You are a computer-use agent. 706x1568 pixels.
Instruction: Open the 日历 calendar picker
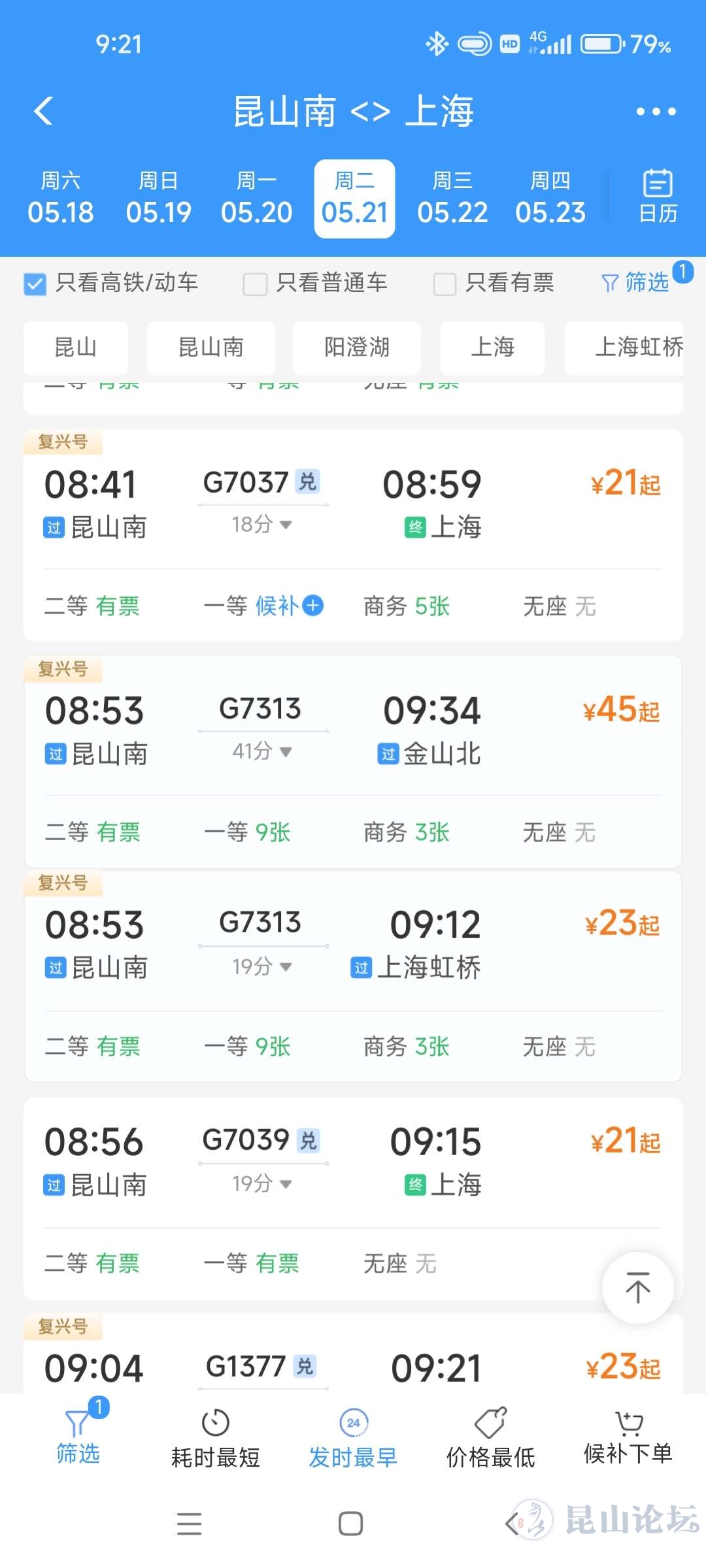click(658, 196)
